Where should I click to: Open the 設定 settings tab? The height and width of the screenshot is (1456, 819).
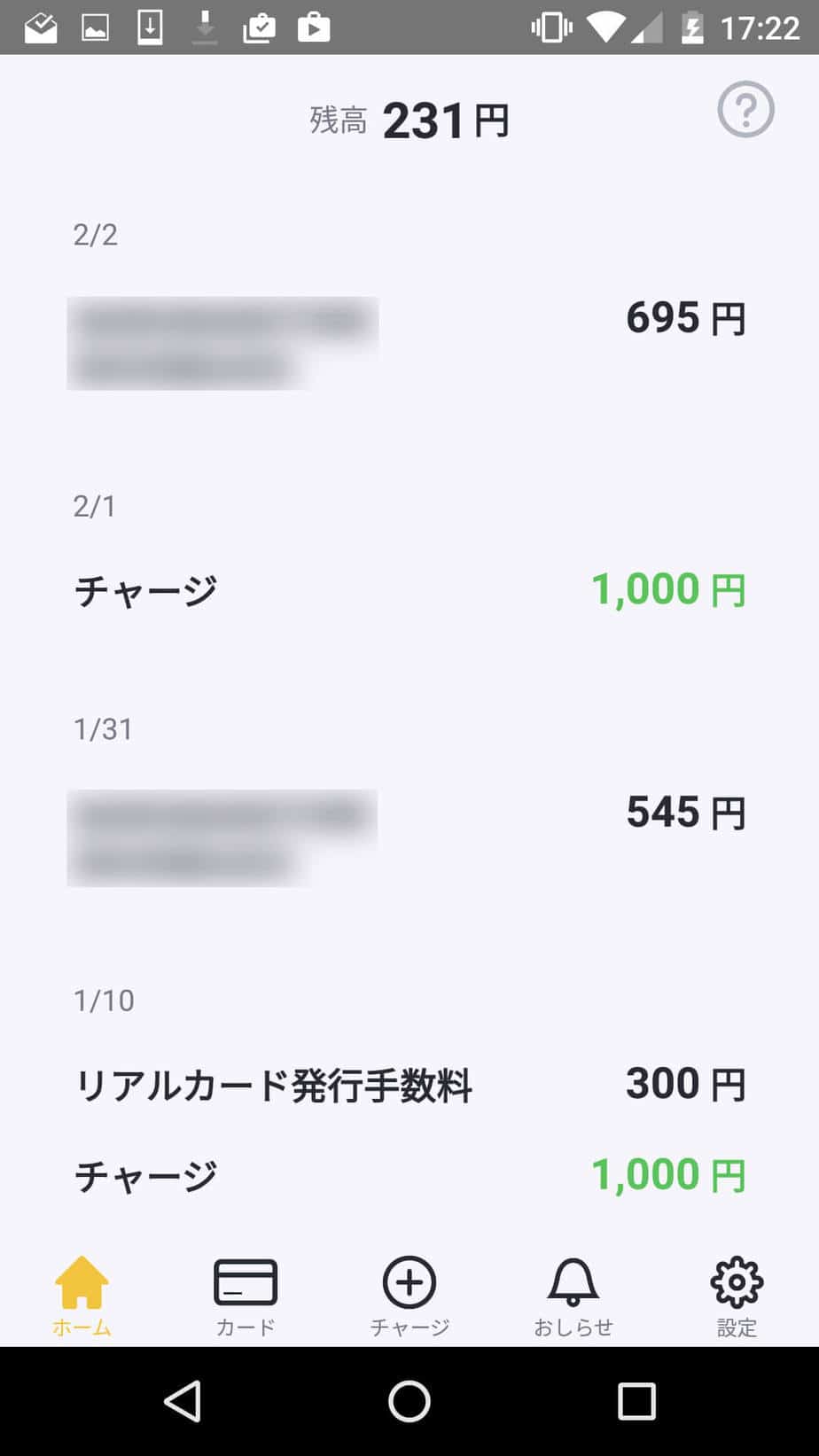click(737, 1296)
